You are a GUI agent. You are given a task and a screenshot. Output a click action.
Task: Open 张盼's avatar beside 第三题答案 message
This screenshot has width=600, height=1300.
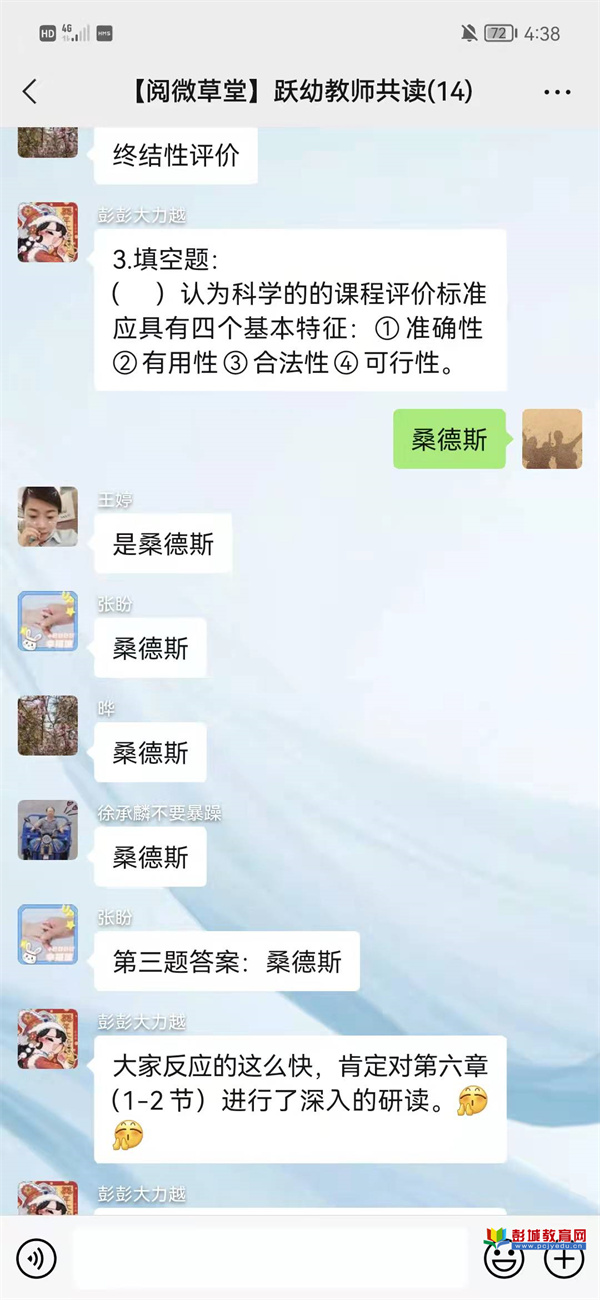click(47, 934)
